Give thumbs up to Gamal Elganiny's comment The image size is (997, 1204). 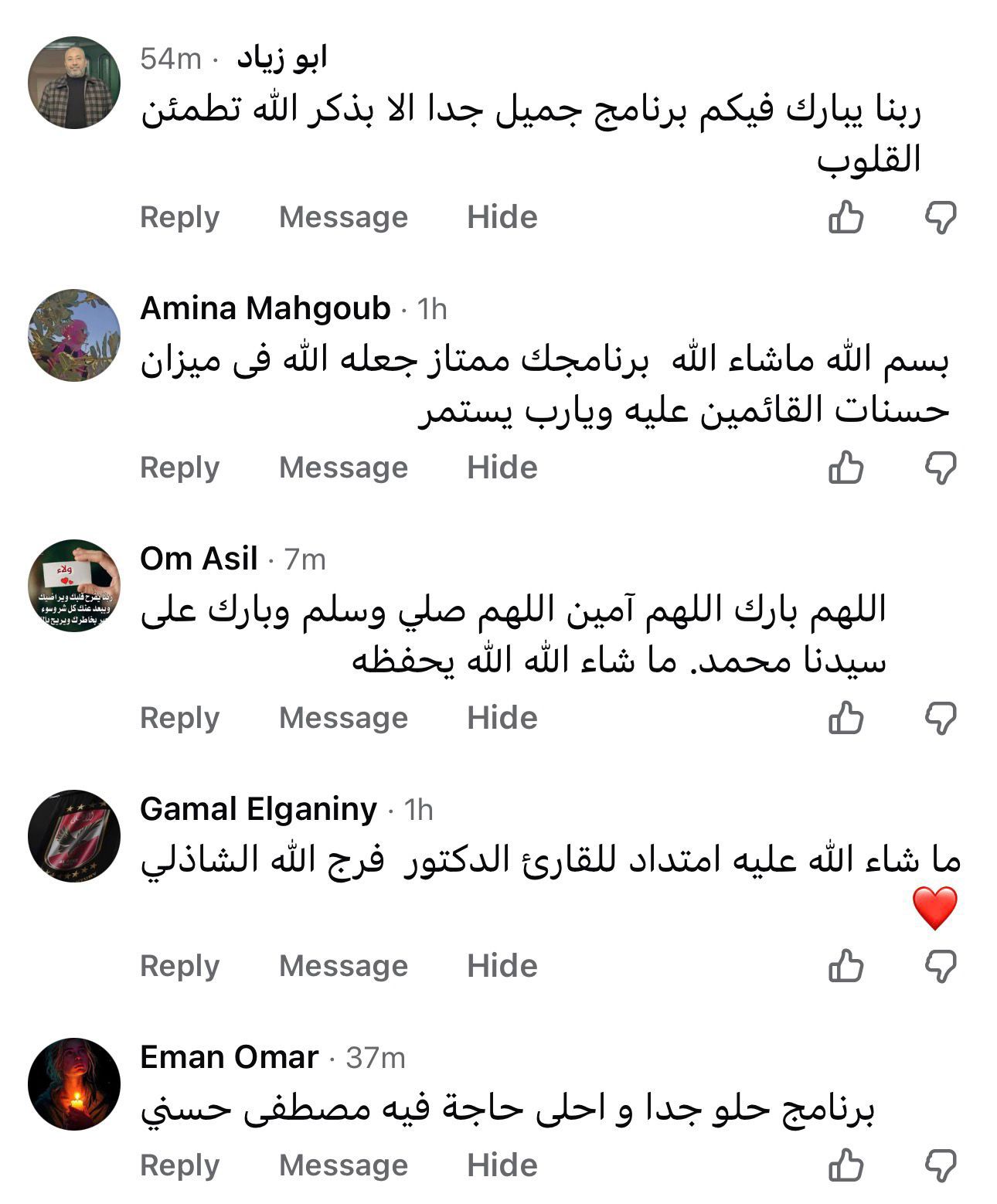(x=846, y=966)
